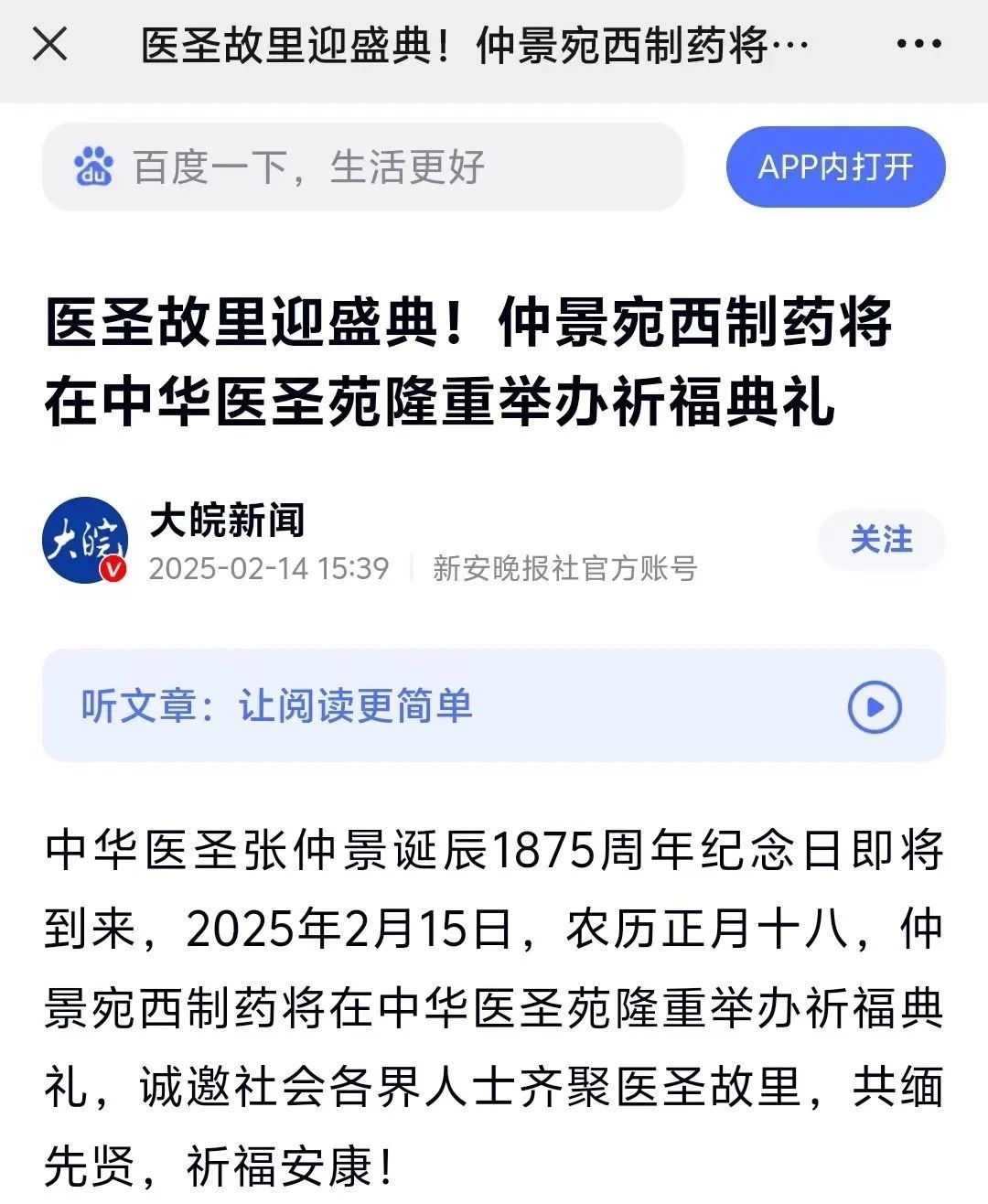The height and width of the screenshot is (1204, 988).
Task: Close the article page
Action: pyautogui.click(x=50, y=44)
